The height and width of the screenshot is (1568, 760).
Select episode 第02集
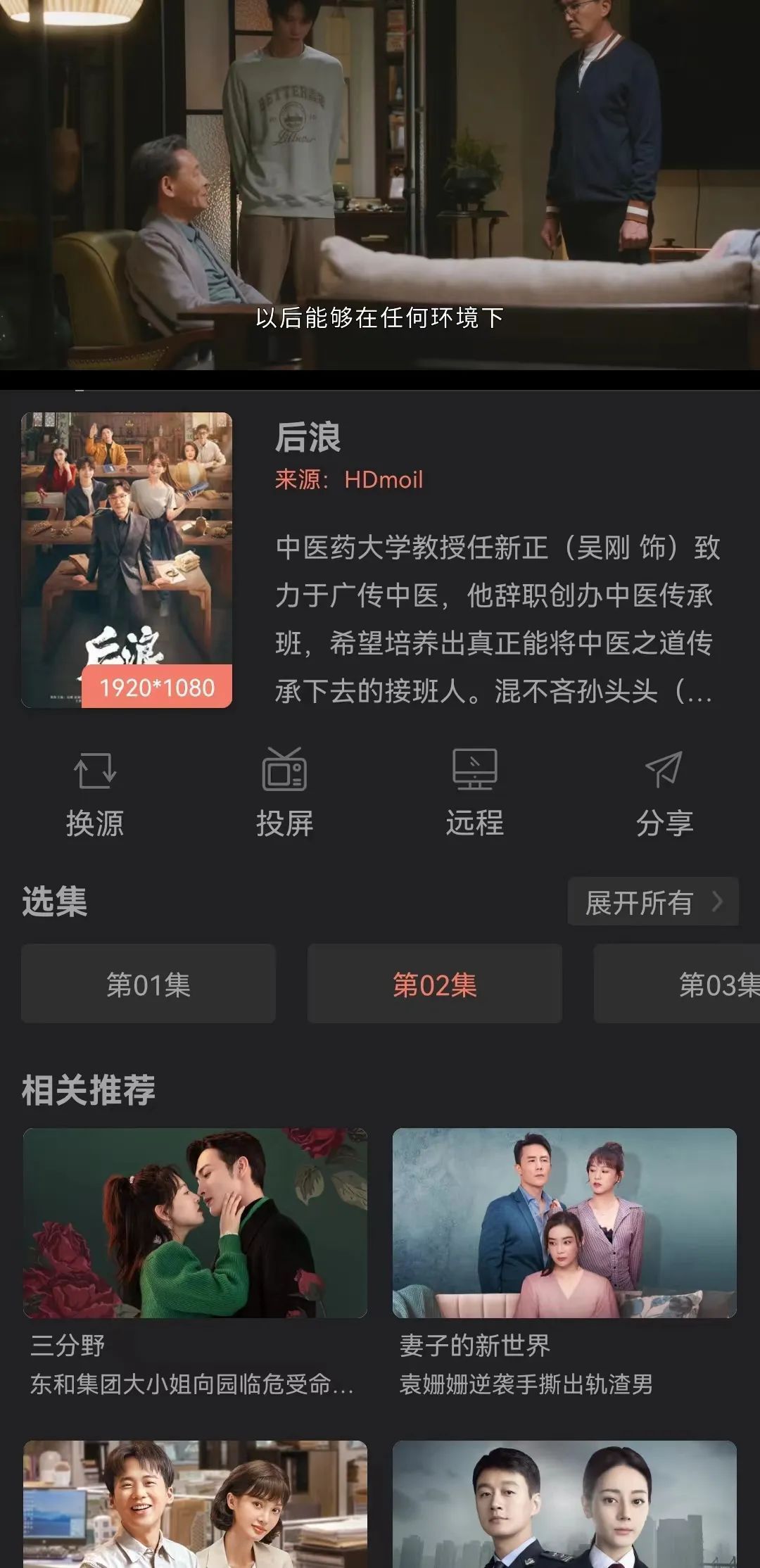pos(434,983)
